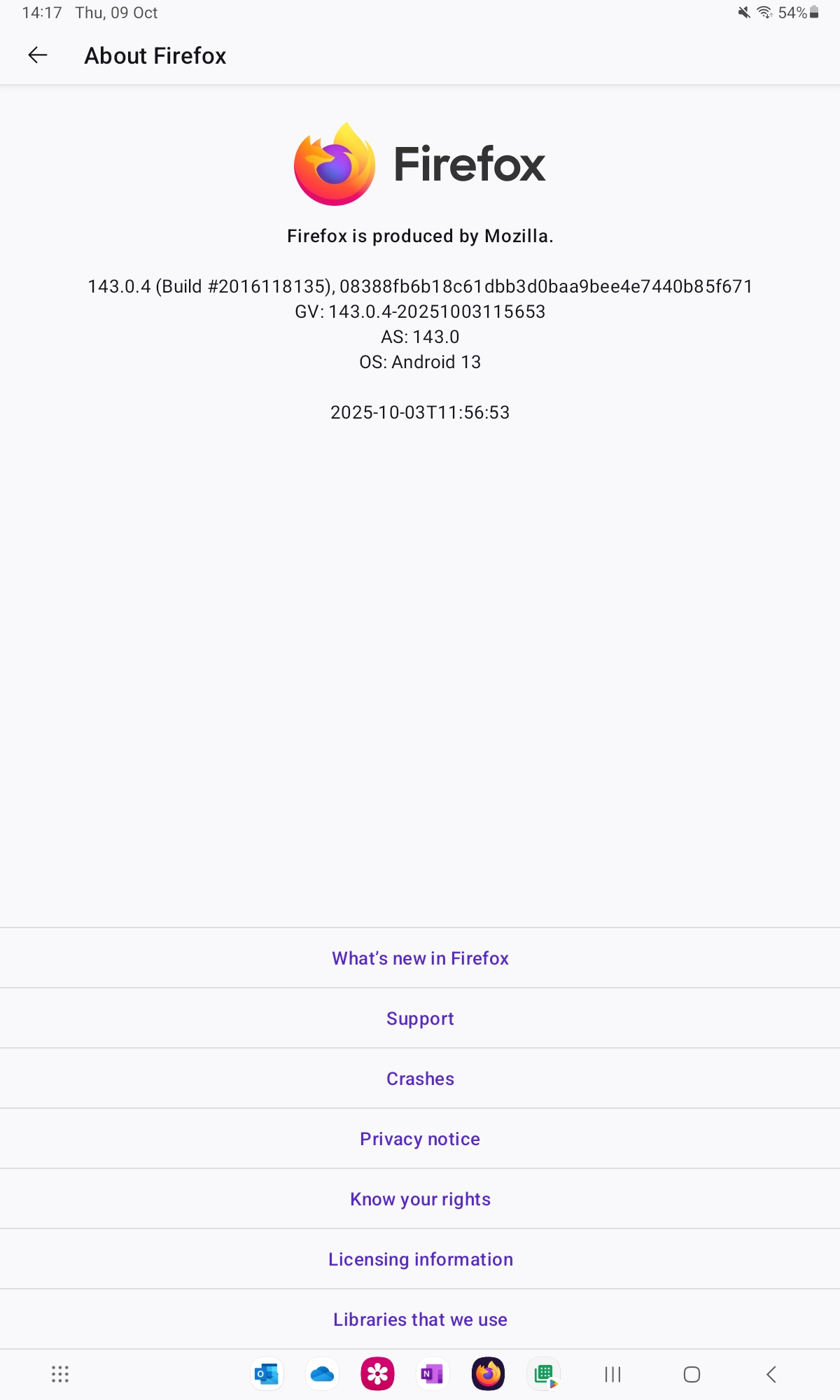Launch OneDrive from the taskbar

point(322,1374)
